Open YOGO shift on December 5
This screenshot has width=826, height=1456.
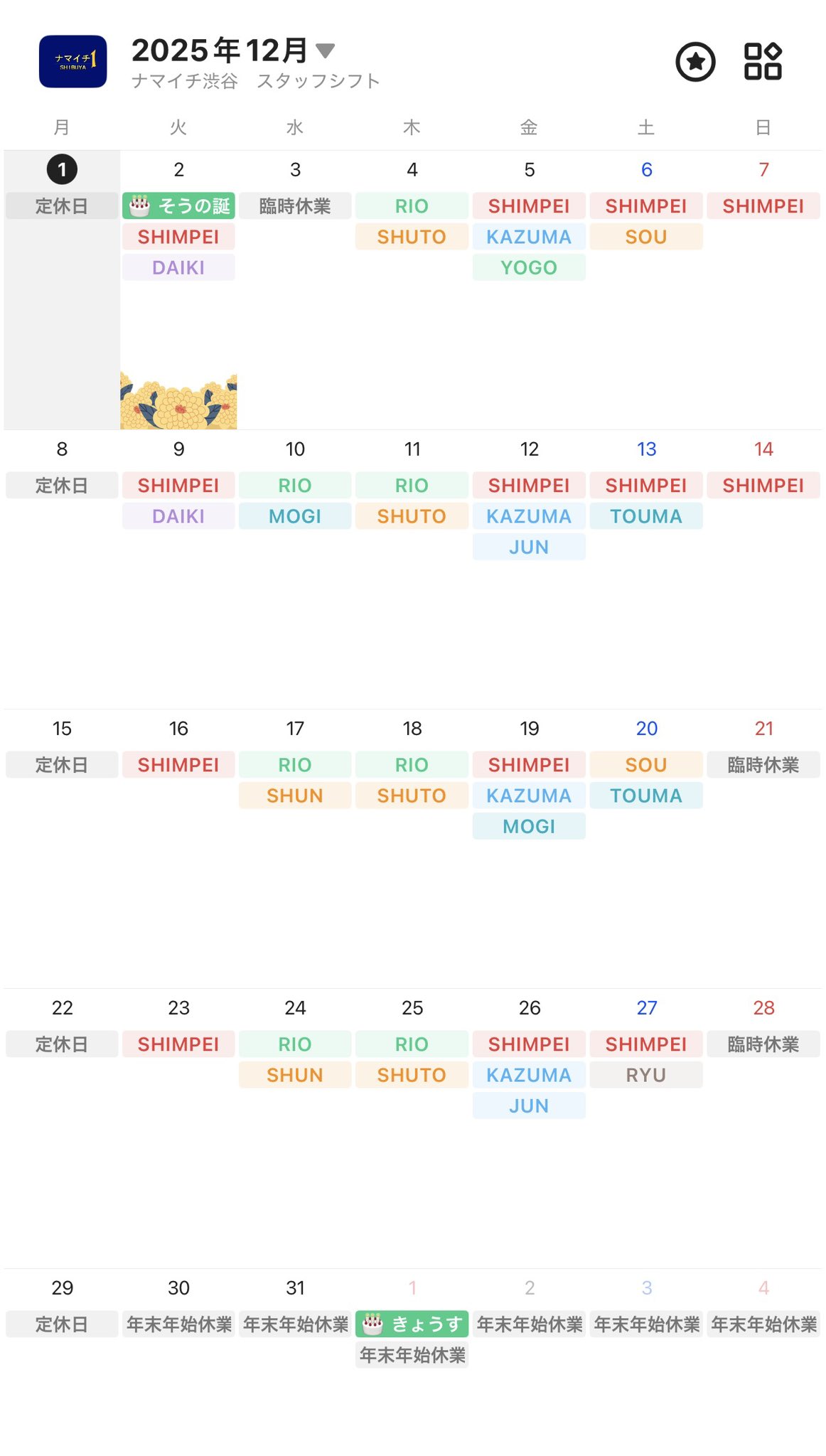pyautogui.click(x=529, y=268)
